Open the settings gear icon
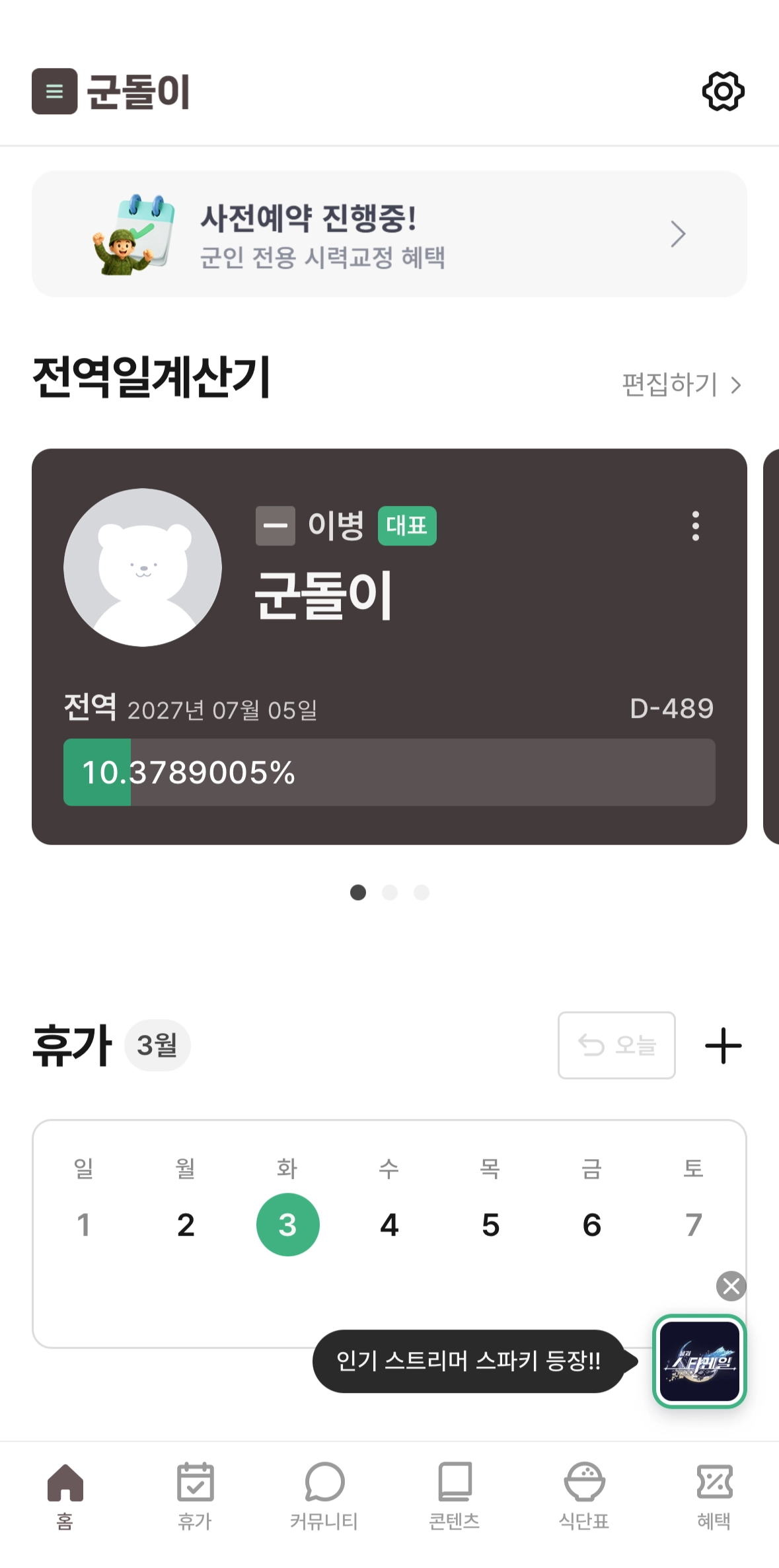 [x=723, y=91]
